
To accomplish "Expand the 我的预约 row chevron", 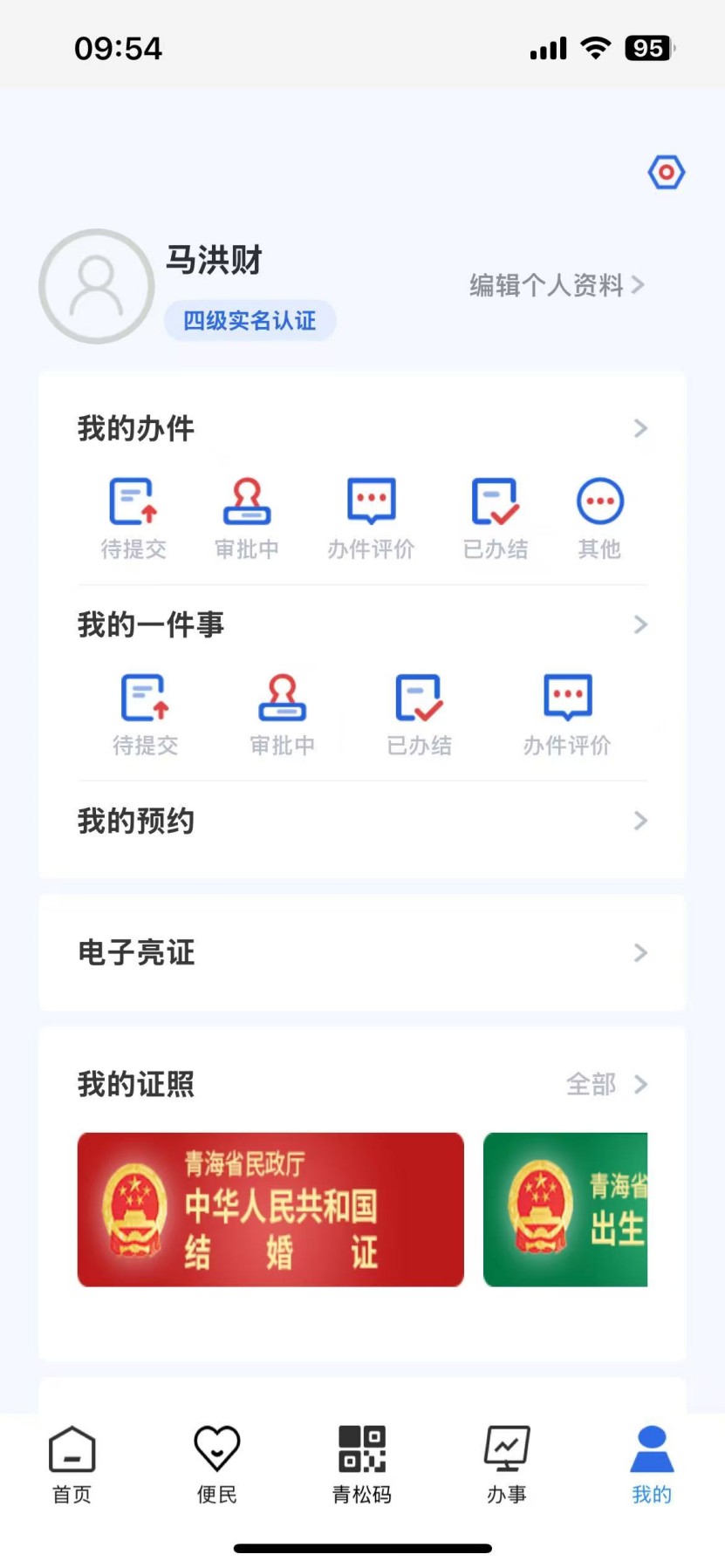I will [641, 821].
